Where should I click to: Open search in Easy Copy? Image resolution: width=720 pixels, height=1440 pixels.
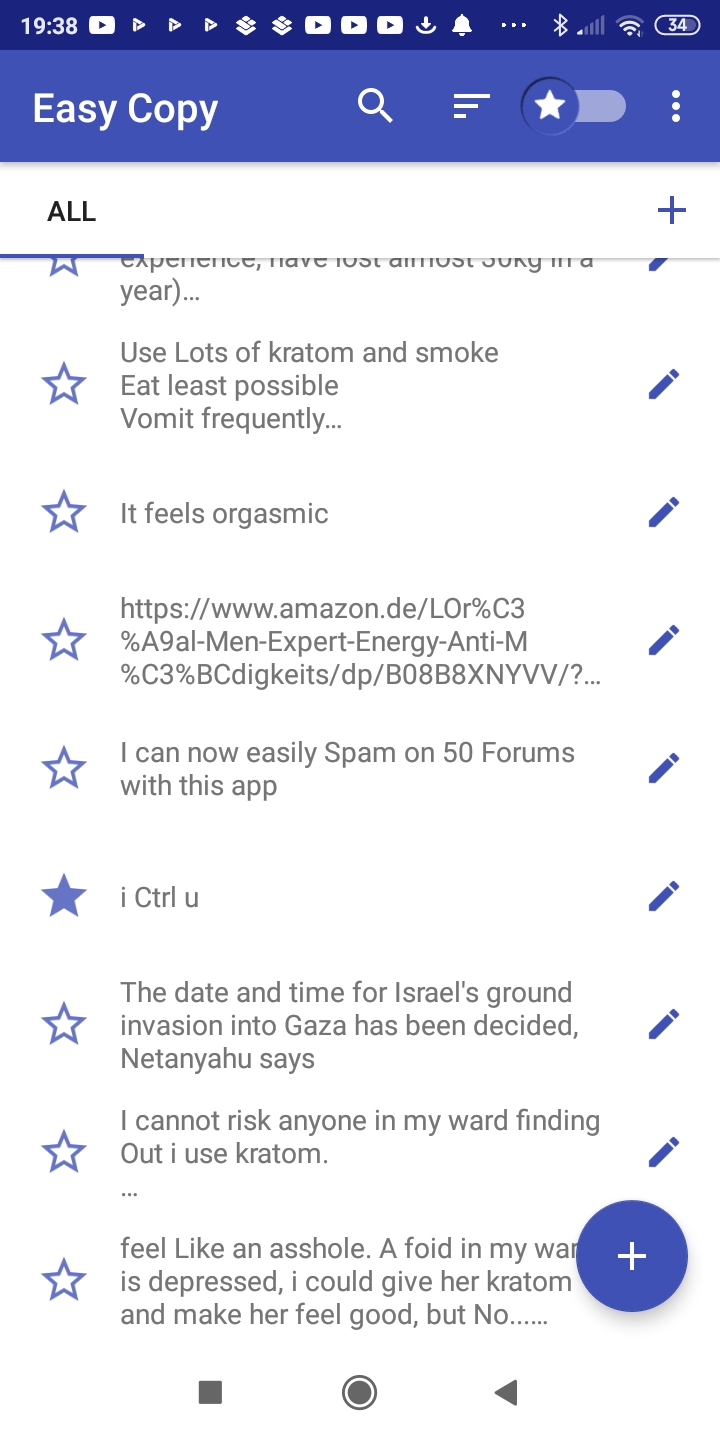[x=375, y=106]
